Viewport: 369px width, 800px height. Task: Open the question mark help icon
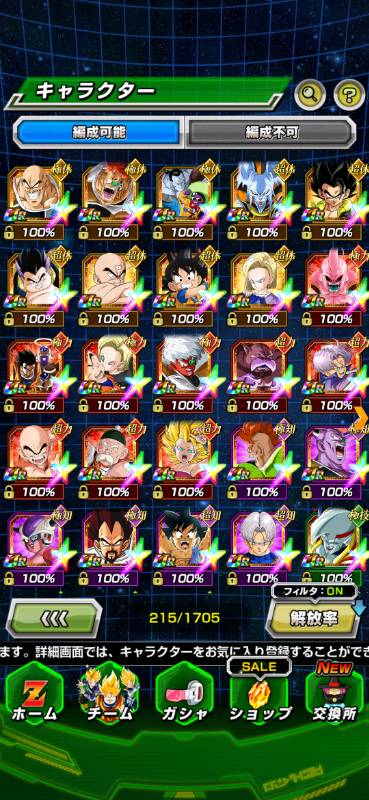click(350, 94)
